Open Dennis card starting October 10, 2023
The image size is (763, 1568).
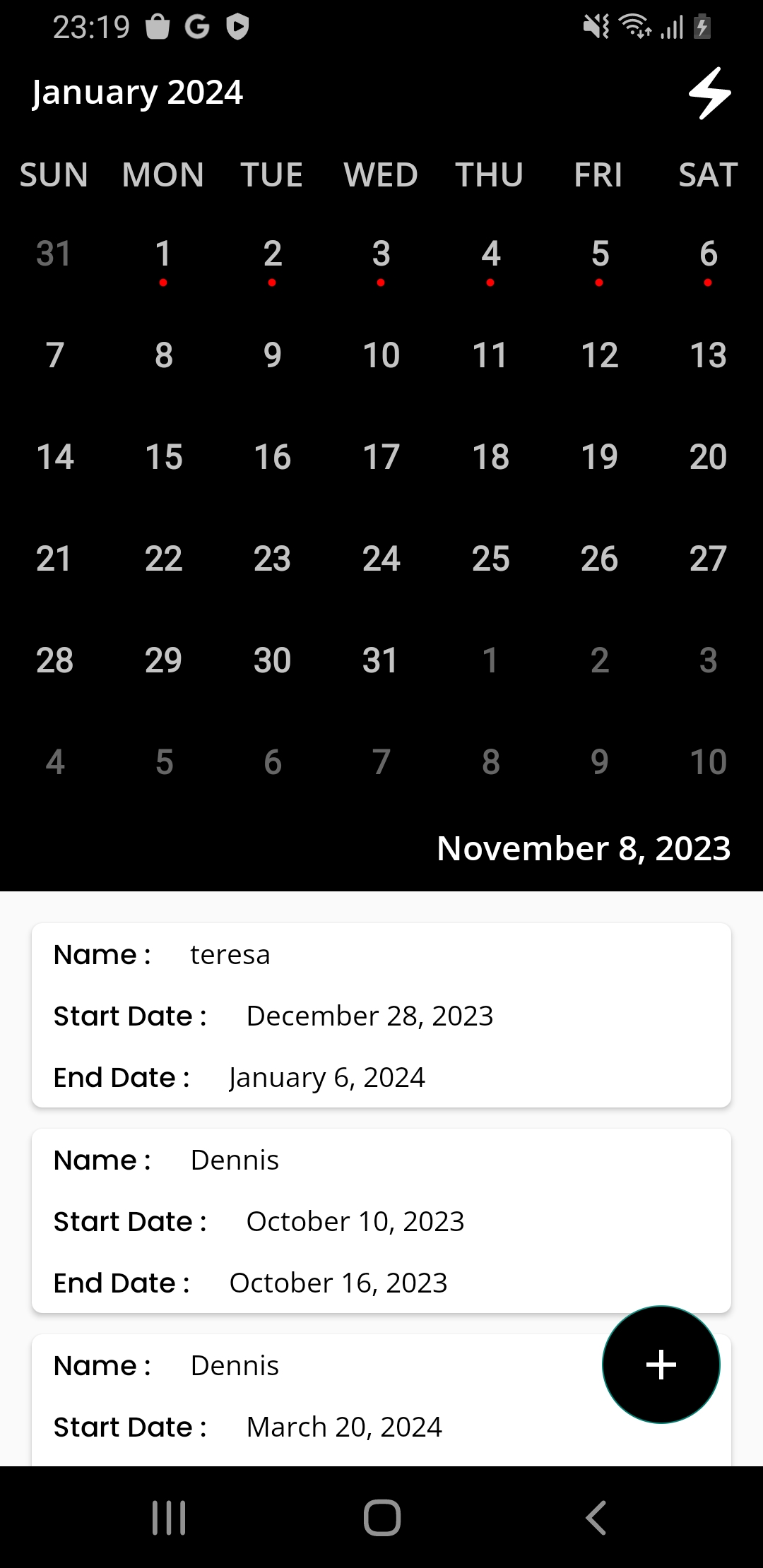pyautogui.click(x=381, y=1220)
